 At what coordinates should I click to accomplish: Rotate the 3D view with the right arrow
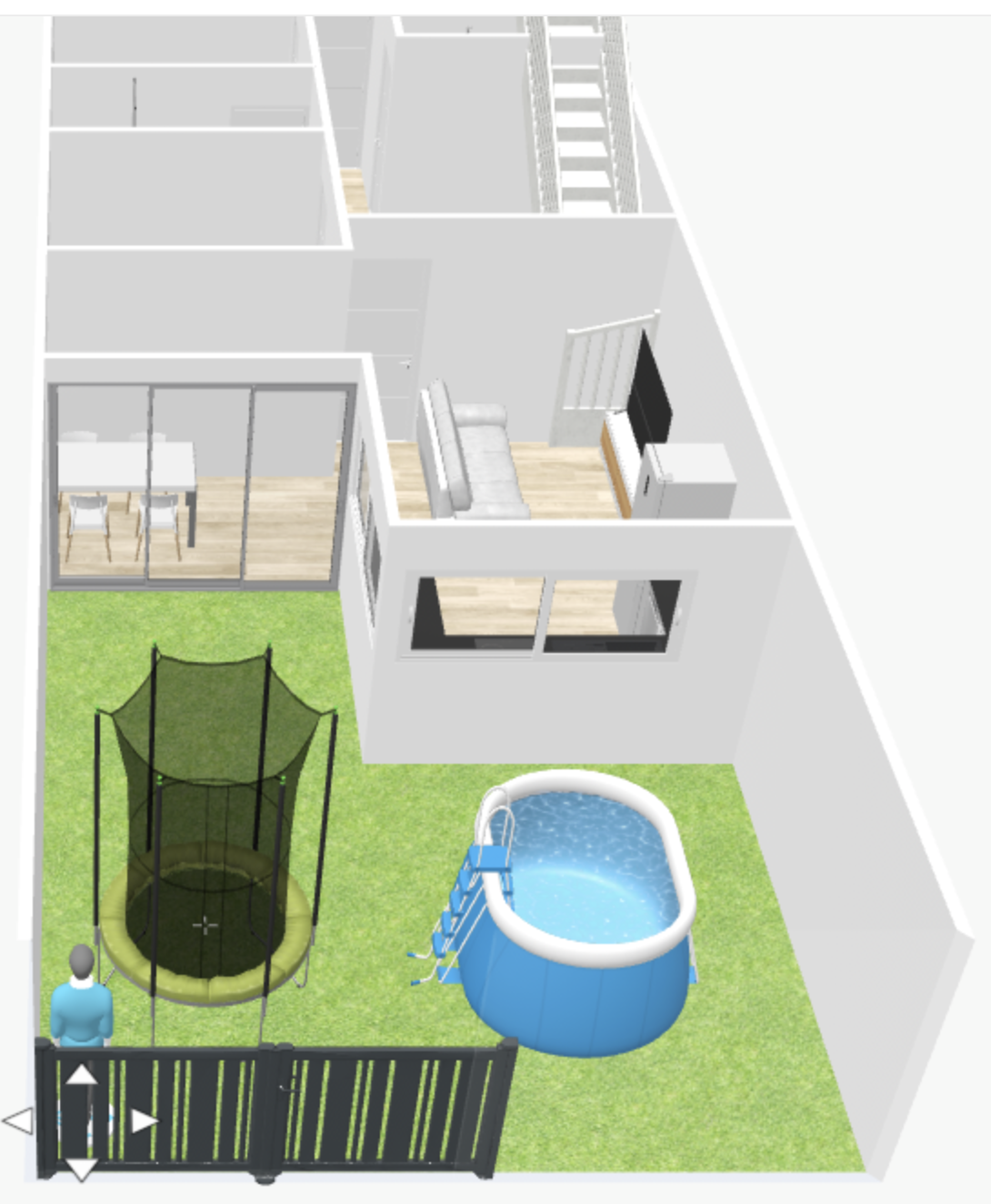[x=144, y=1121]
